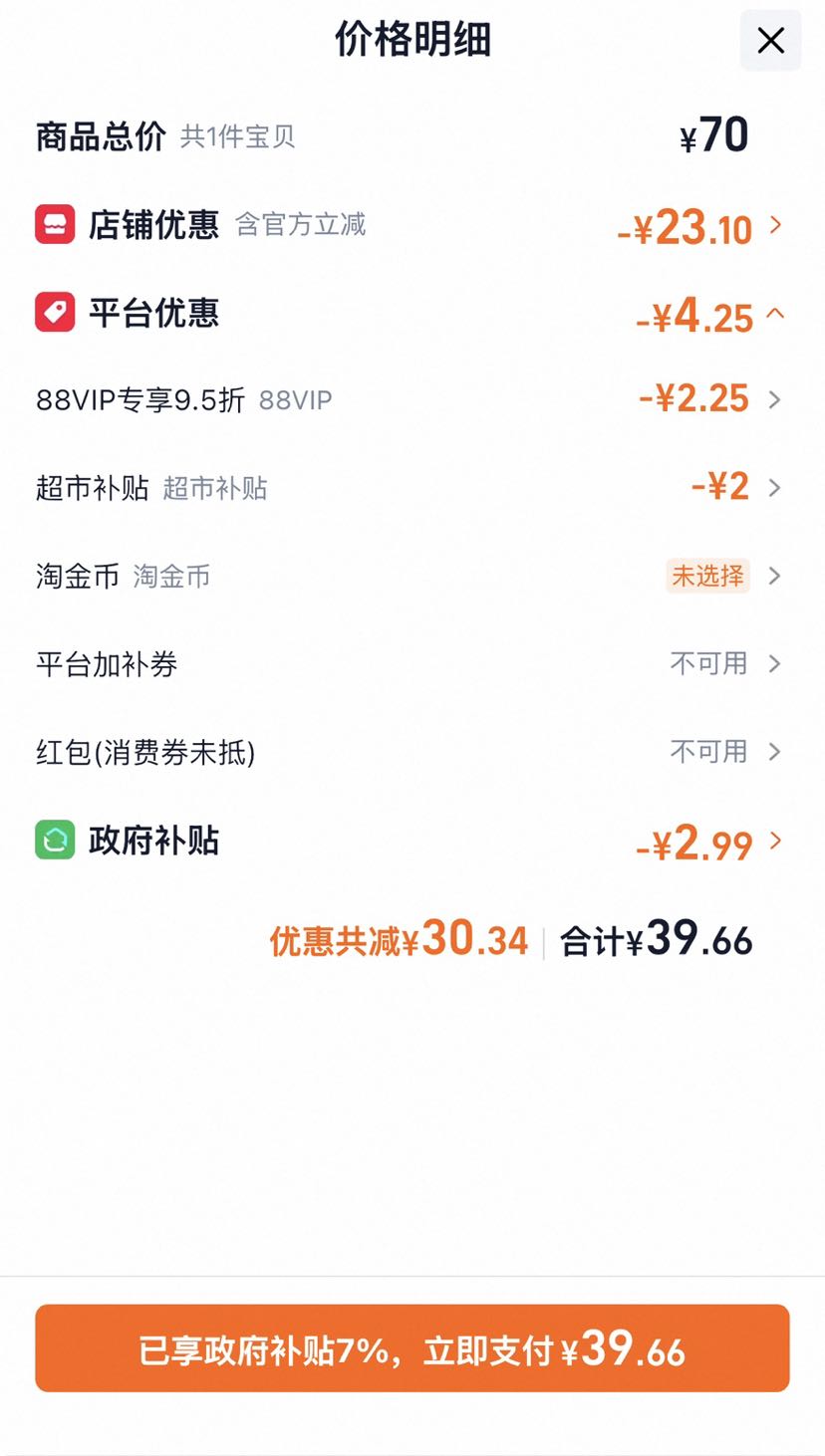Open 店铺优惠 discount details

click(x=412, y=226)
